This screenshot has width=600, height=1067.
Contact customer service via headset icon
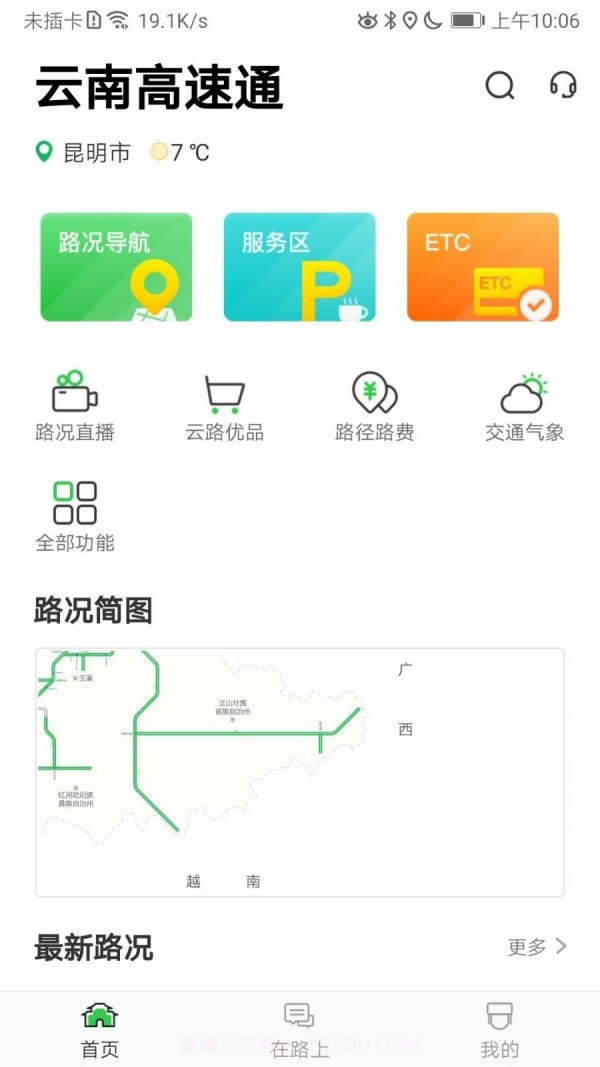[x=563, y=86]
